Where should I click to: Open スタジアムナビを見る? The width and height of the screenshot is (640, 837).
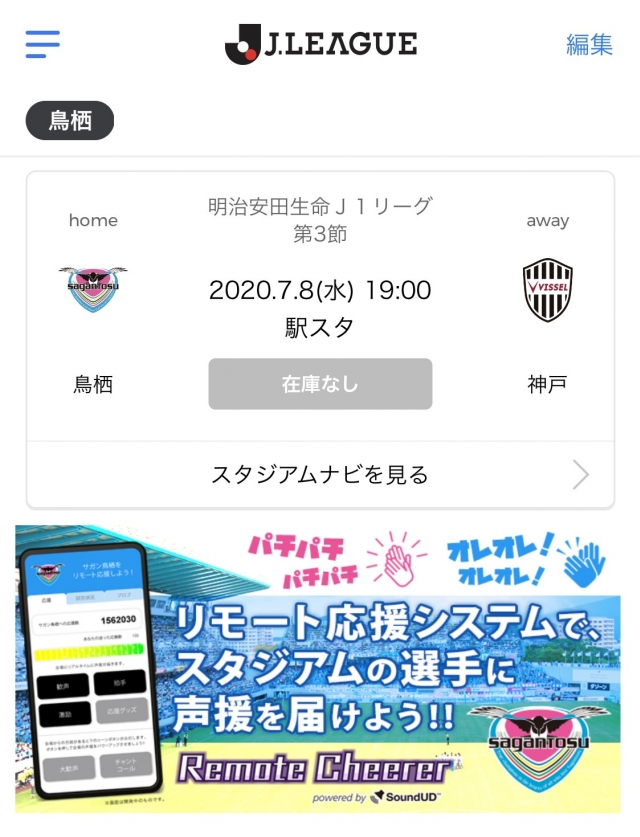[x=320, y=475]
